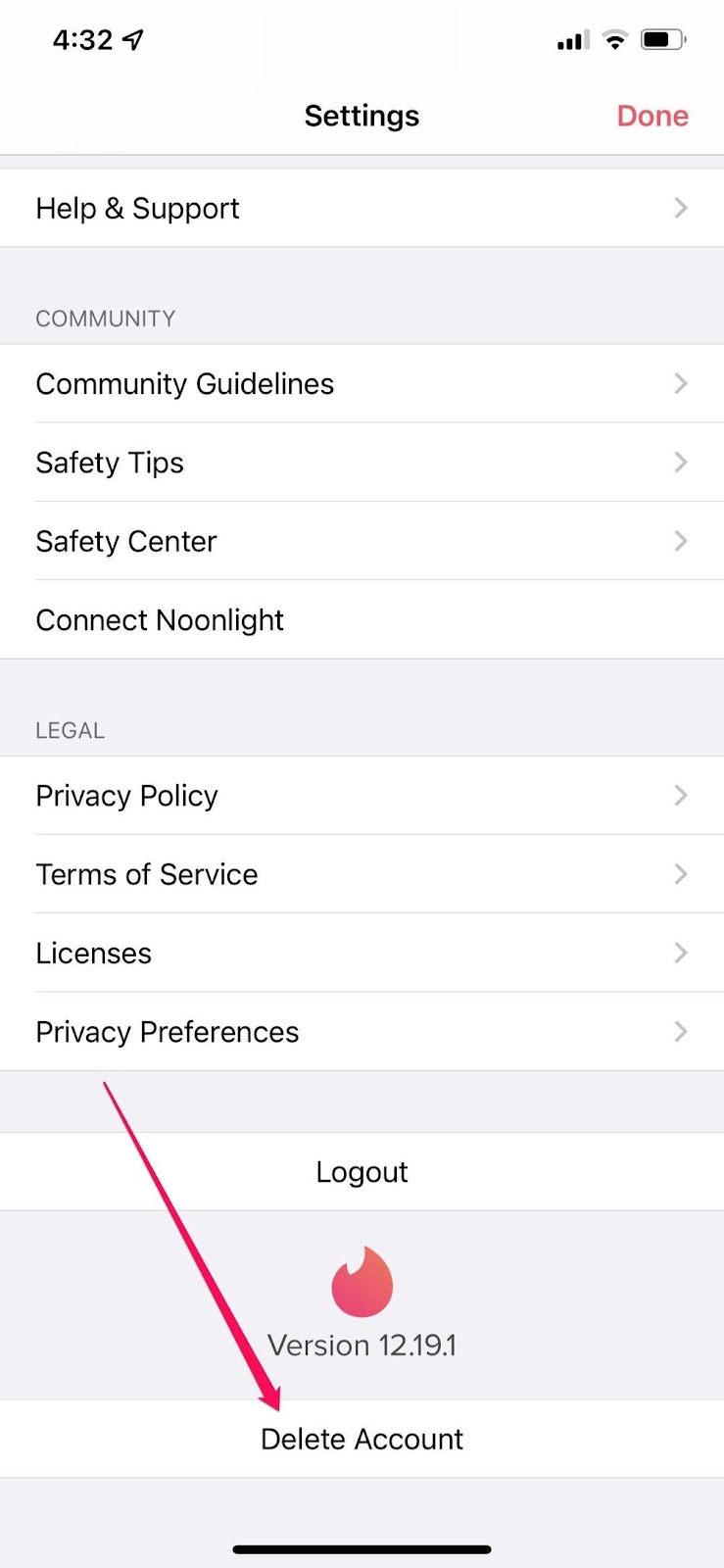
Task: Tap Logout
Action: click(x=362, y=1172)
